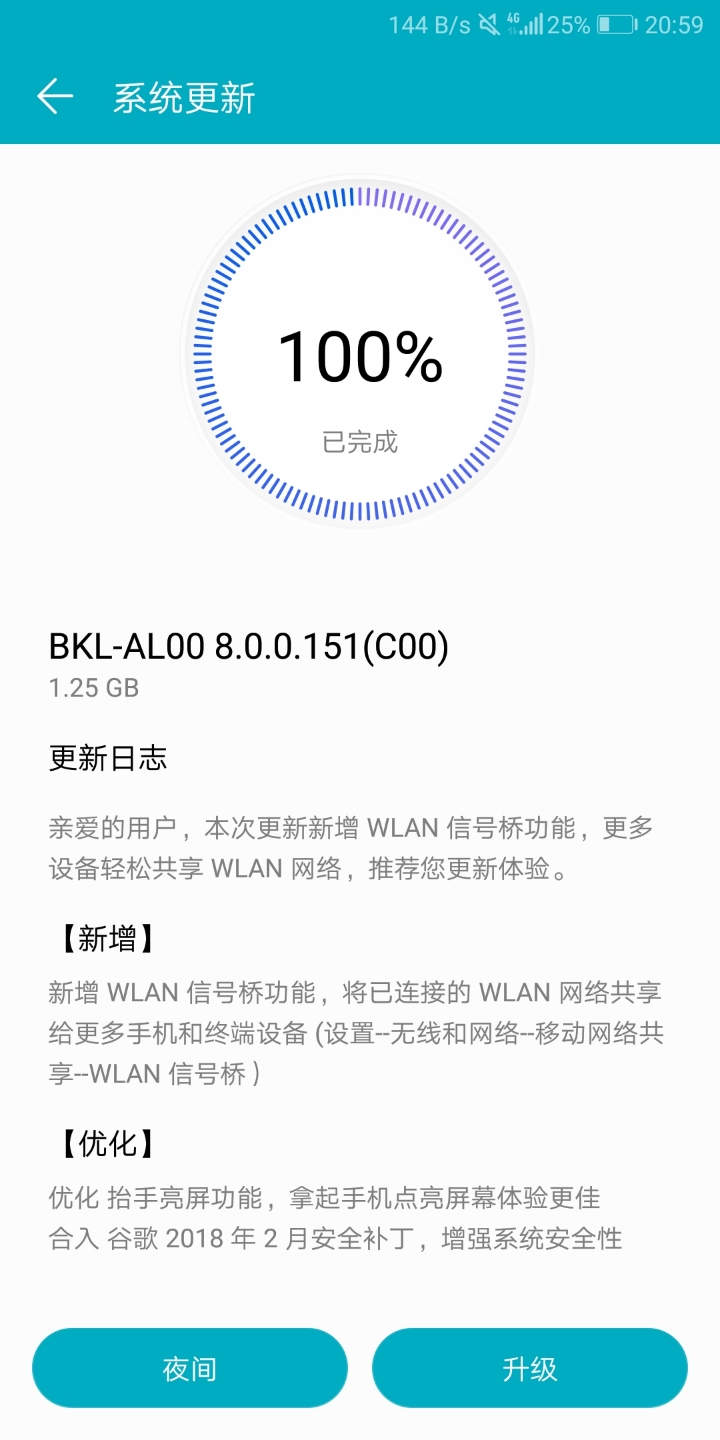Tap the 1.25 GB package size text

93,688
